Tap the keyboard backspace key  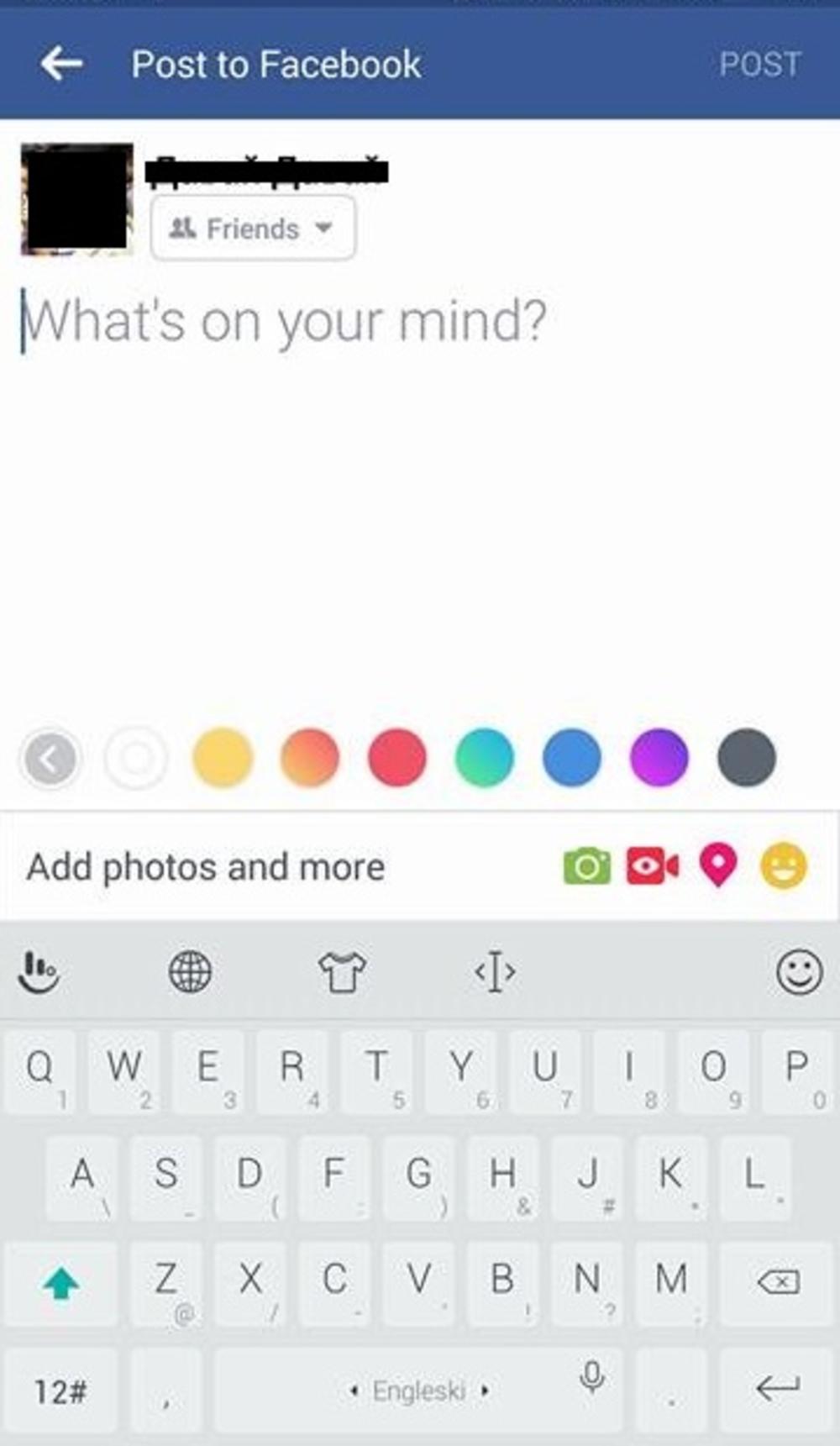(778, 1281)
